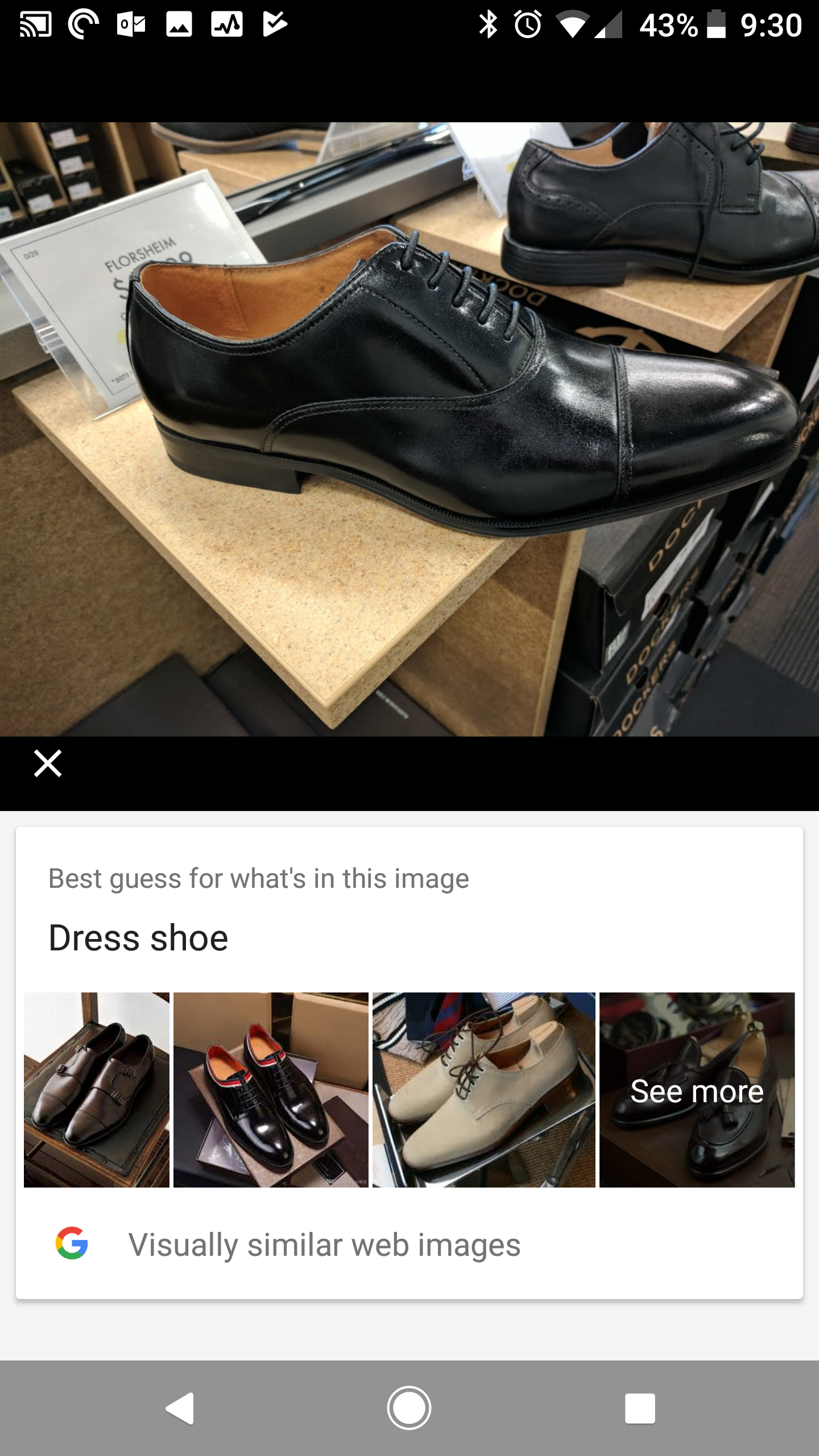
Task: Open the beige suede shoes image
Action: [x=484, y=1090]
